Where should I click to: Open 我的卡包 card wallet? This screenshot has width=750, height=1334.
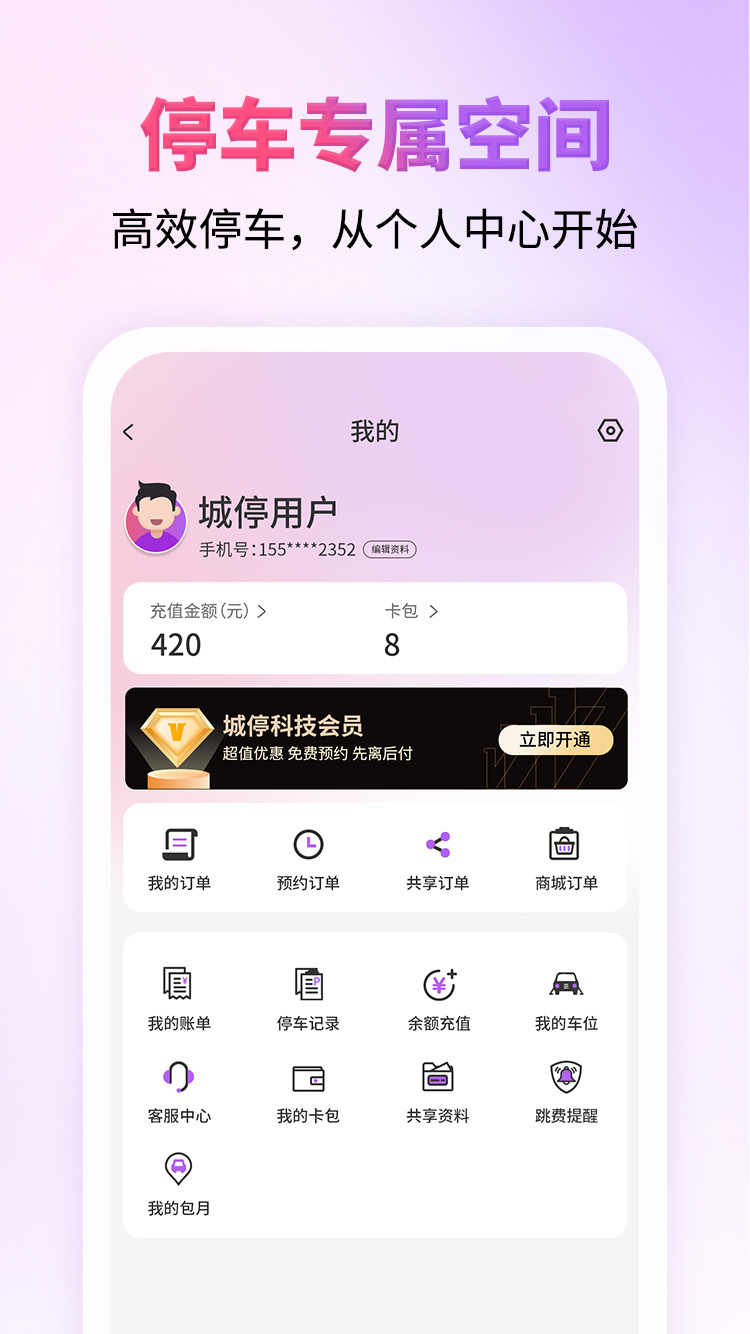tap(308, 1090)
